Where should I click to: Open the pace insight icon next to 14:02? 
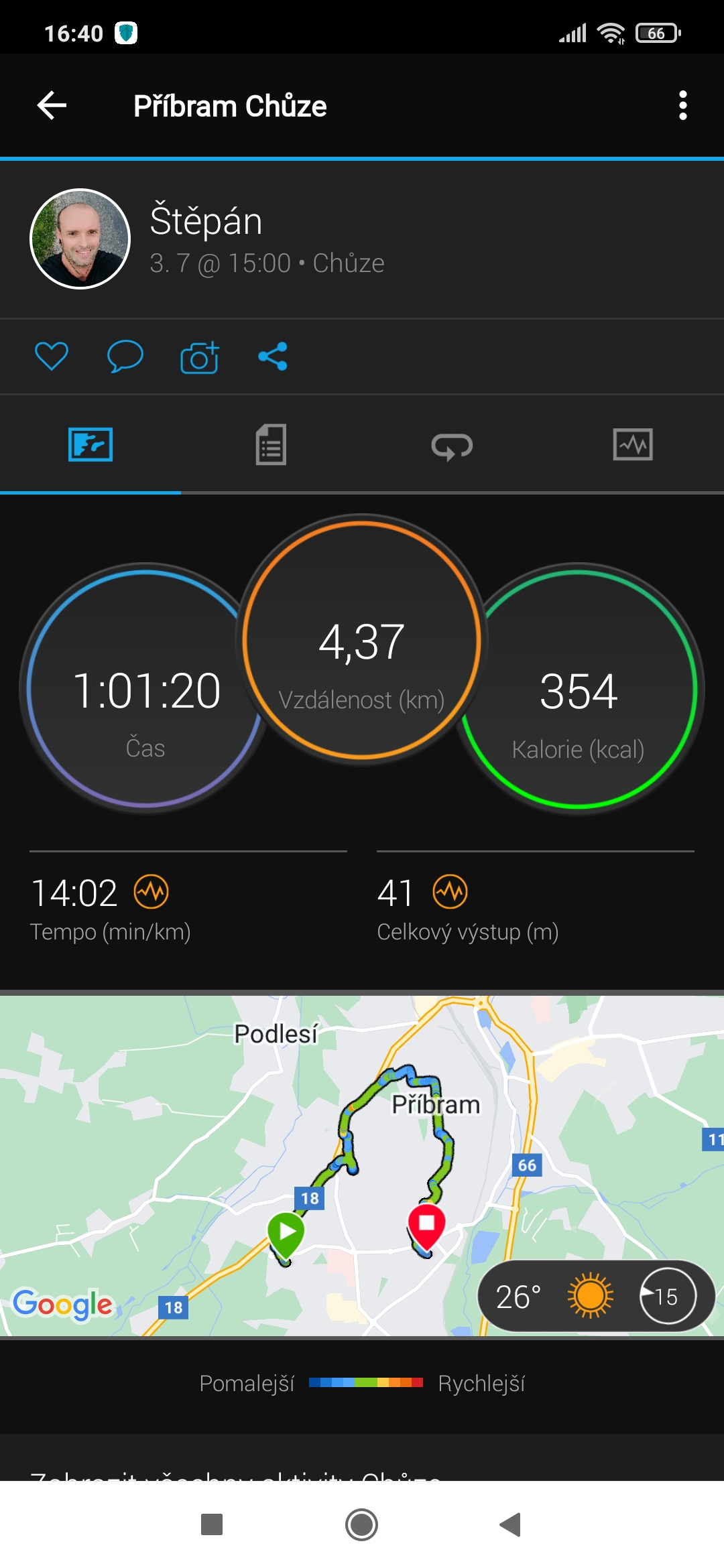(x=152, y=892)
